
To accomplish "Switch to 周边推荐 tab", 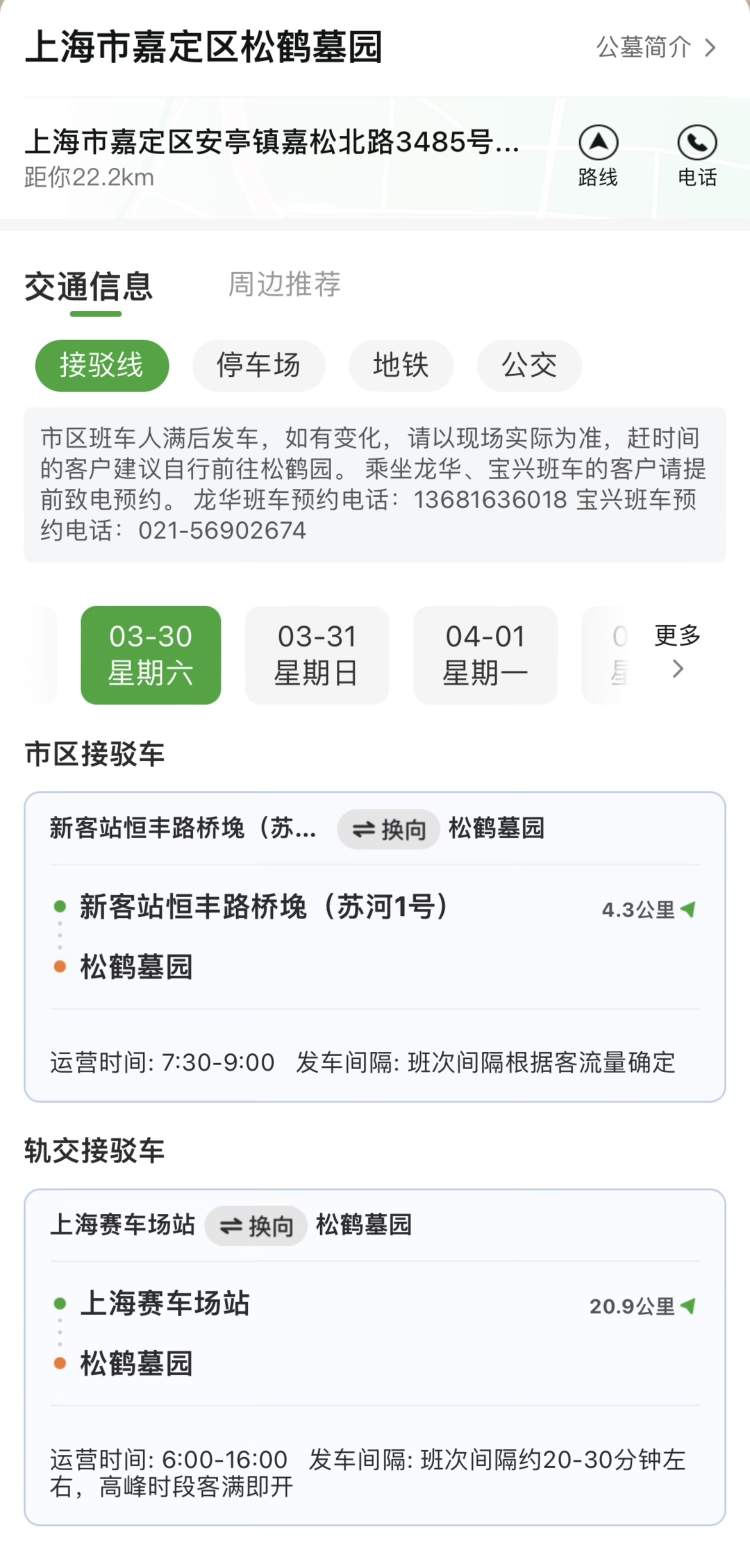I will click(x=284, y=284).
